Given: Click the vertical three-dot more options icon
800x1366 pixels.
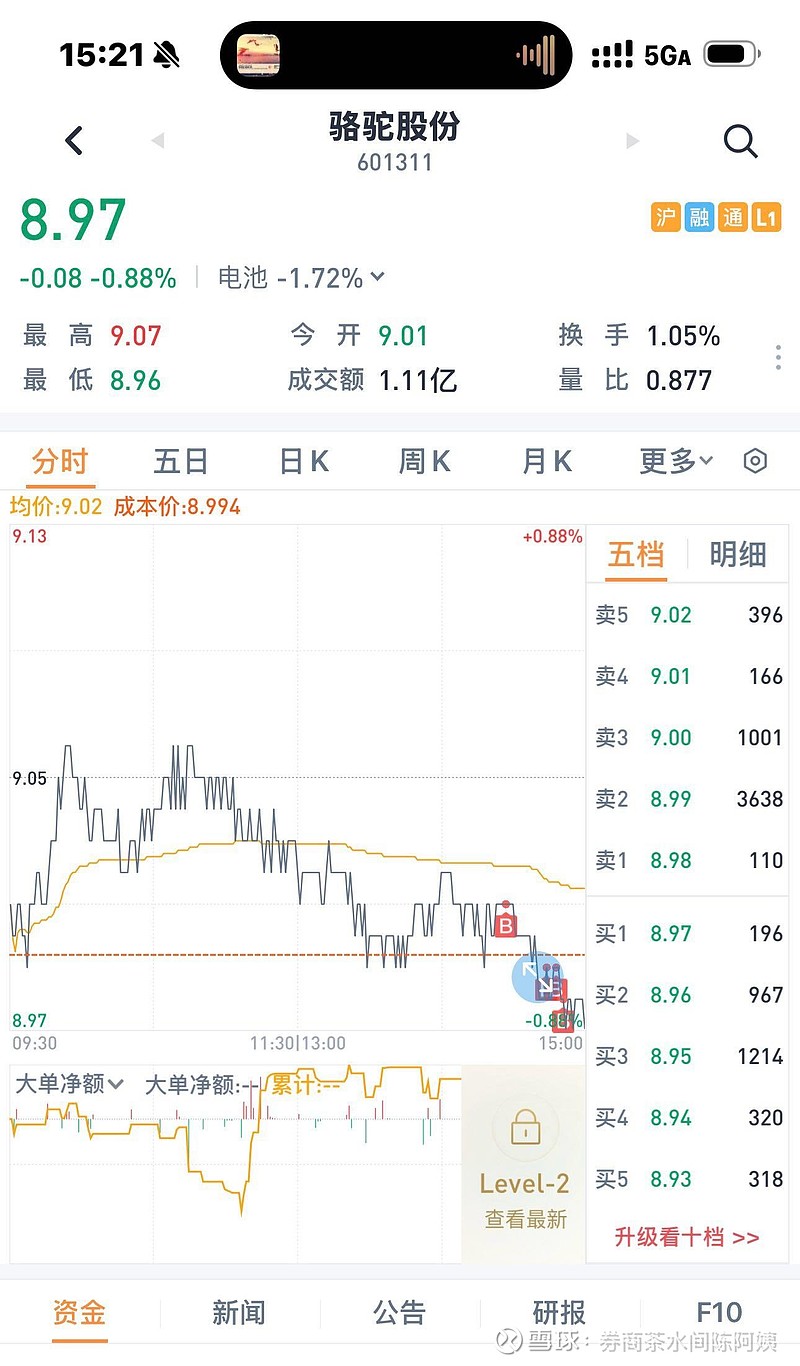Looking at the screenshot, I should pyautogui.click(x=778, y=357).
